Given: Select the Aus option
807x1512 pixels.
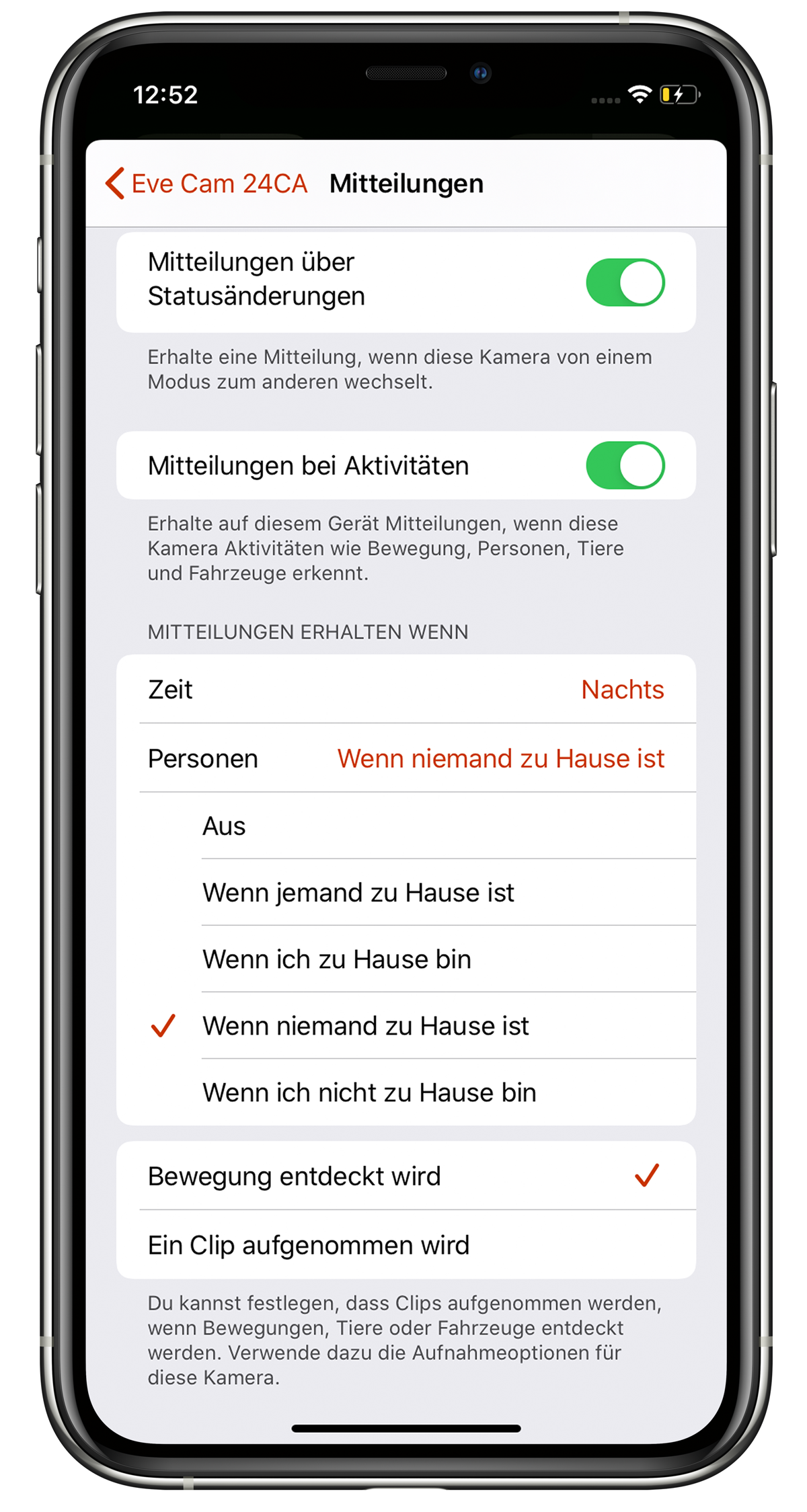Looking at the screenshot, I should click(406, 826).
